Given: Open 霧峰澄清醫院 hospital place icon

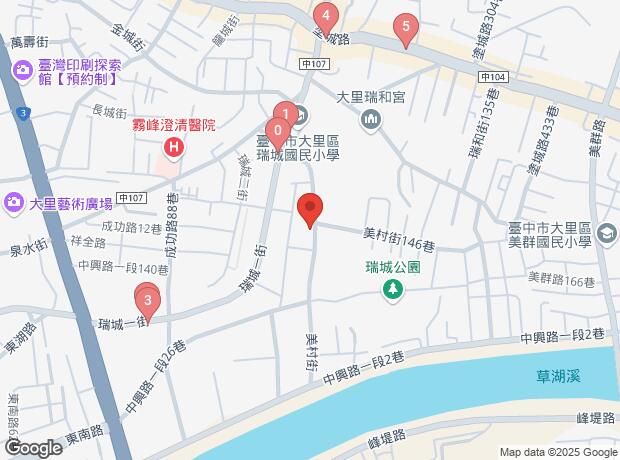Looking at the screenshot, I should [x=174, y=148].
